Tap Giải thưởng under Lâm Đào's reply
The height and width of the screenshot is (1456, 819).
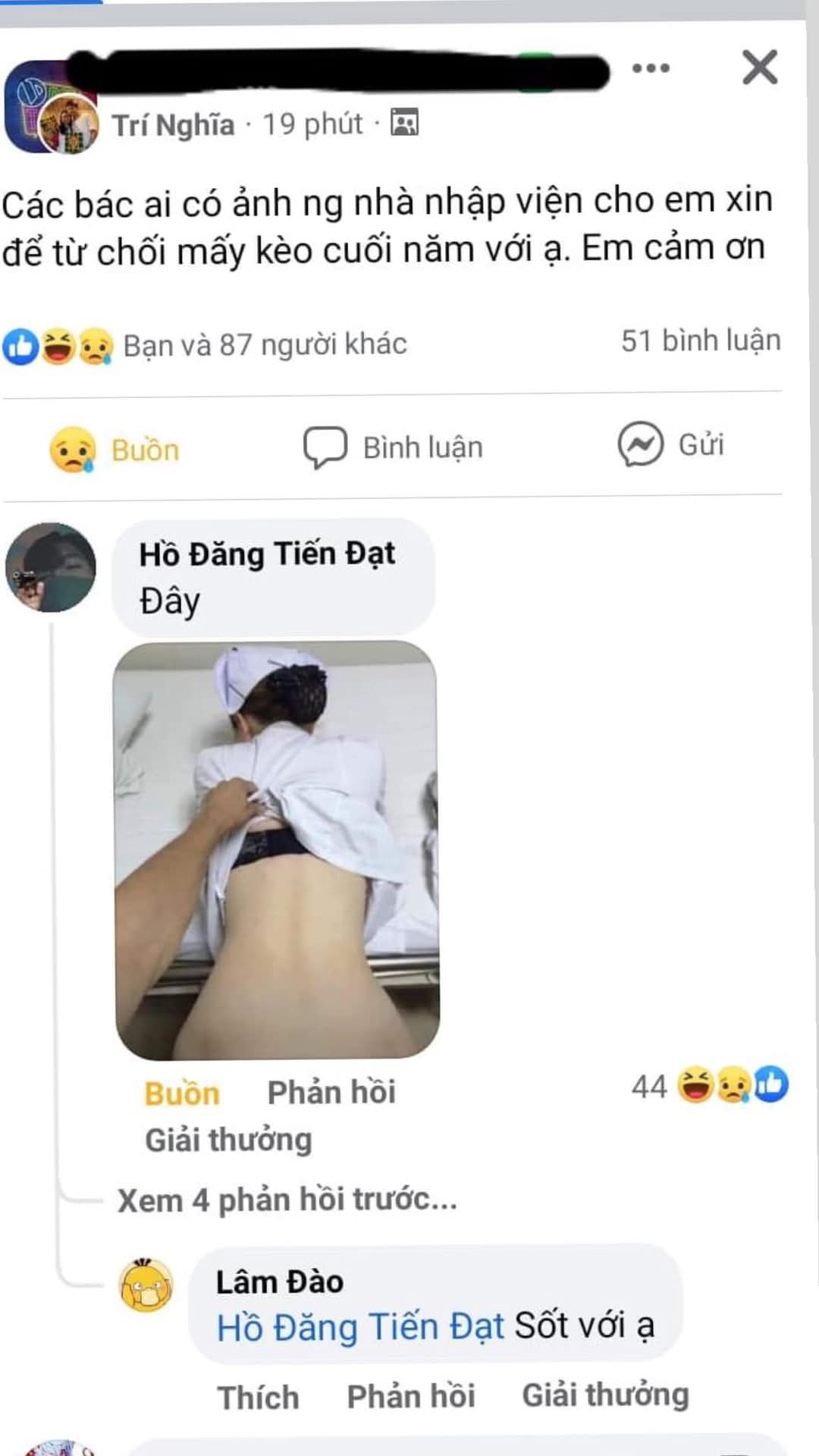point(604,1395)
